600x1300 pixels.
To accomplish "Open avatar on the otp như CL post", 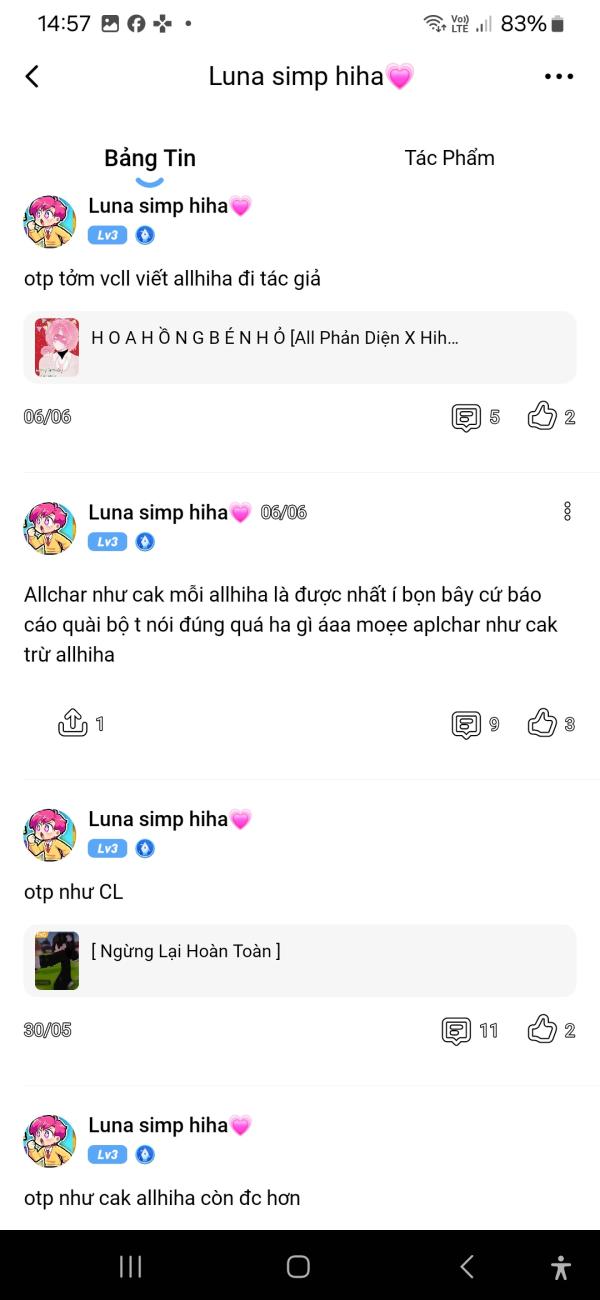I will pos(50,835).
